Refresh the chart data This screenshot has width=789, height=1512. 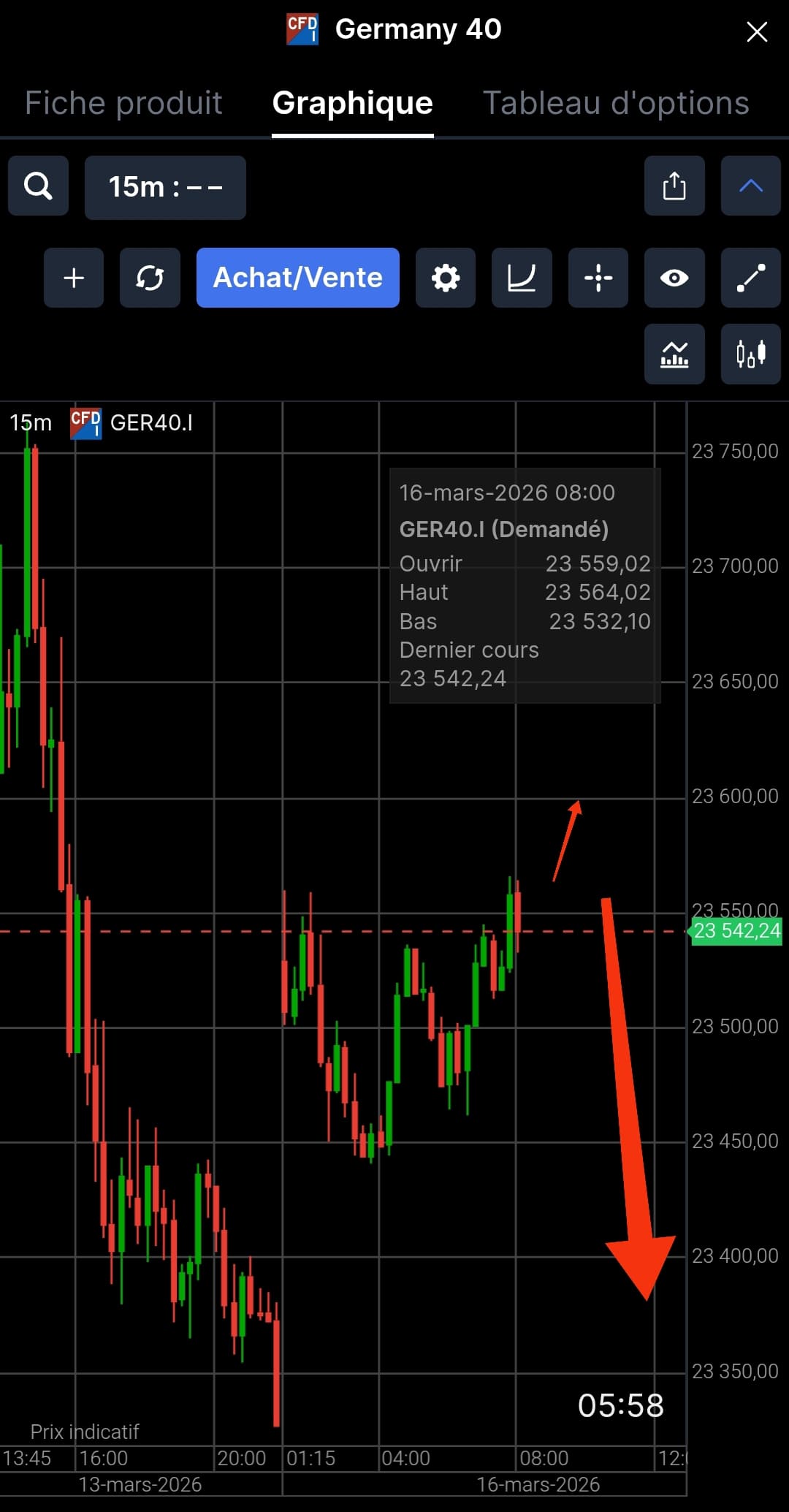(x=150, y=278)
